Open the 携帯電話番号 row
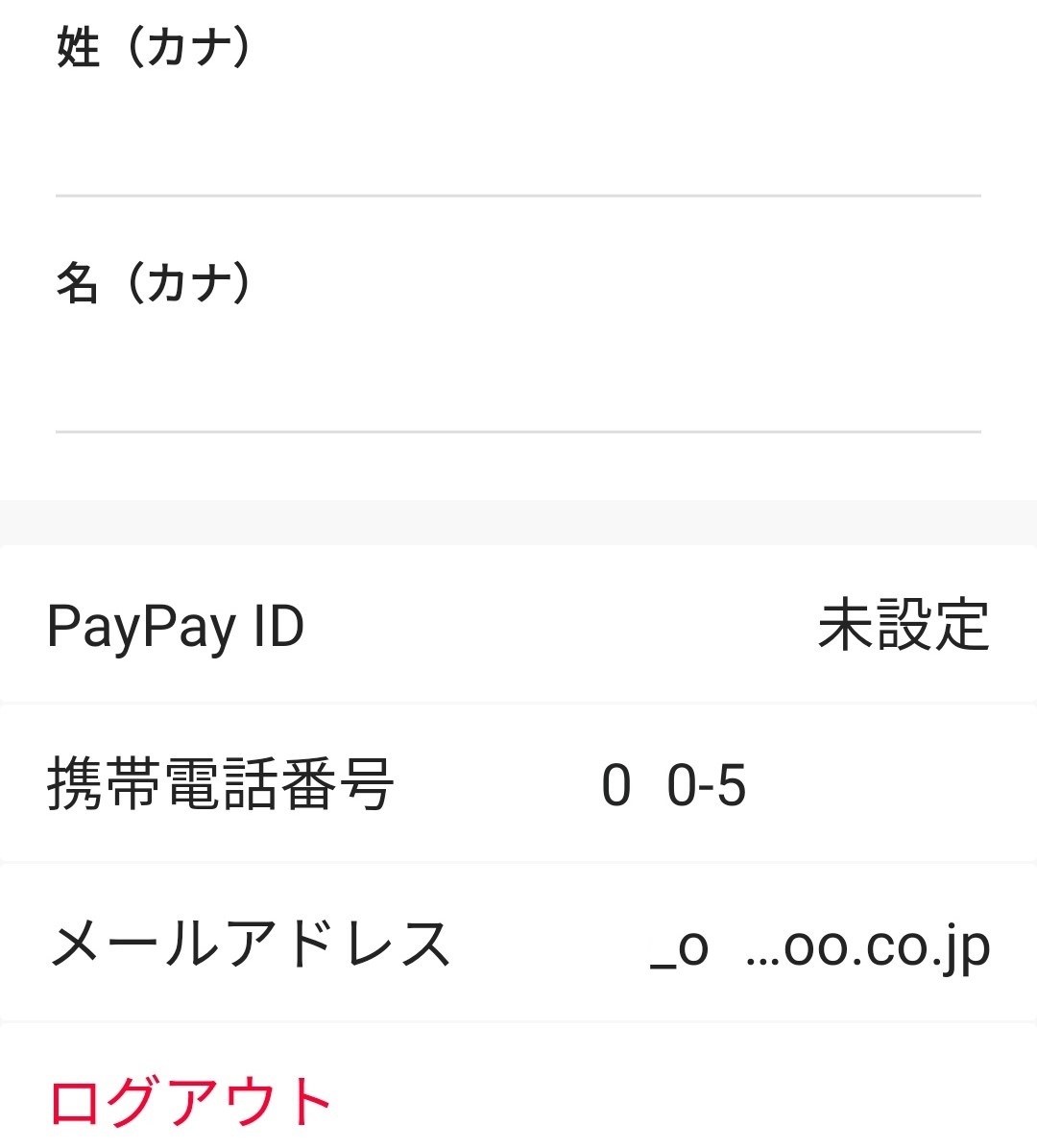The image size is (1037, 1148). [x=518, y=784]
